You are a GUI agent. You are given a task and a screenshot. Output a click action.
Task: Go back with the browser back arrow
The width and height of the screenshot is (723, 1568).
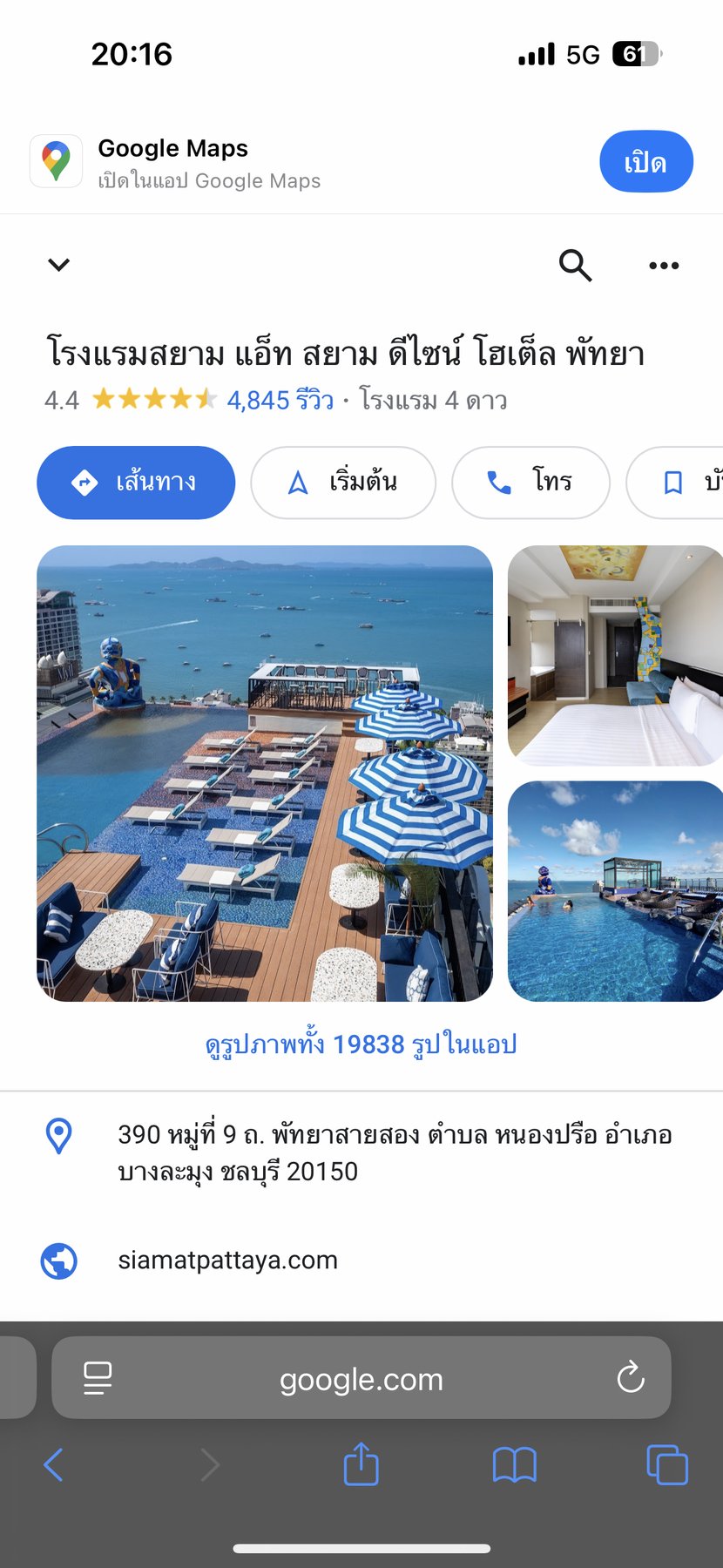pos(54,1465)
